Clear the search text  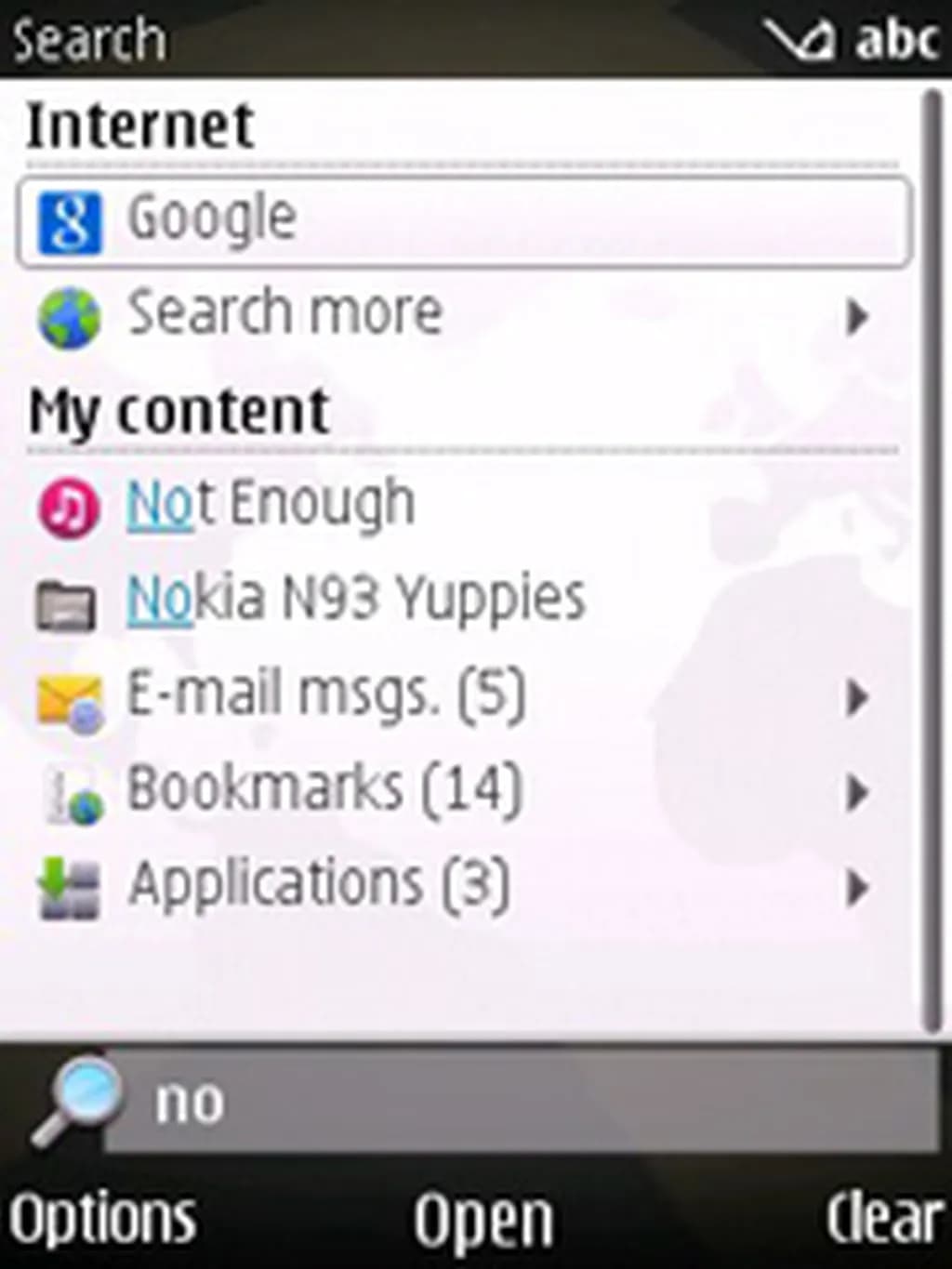pyautogui.click(x=883, y=1218)
